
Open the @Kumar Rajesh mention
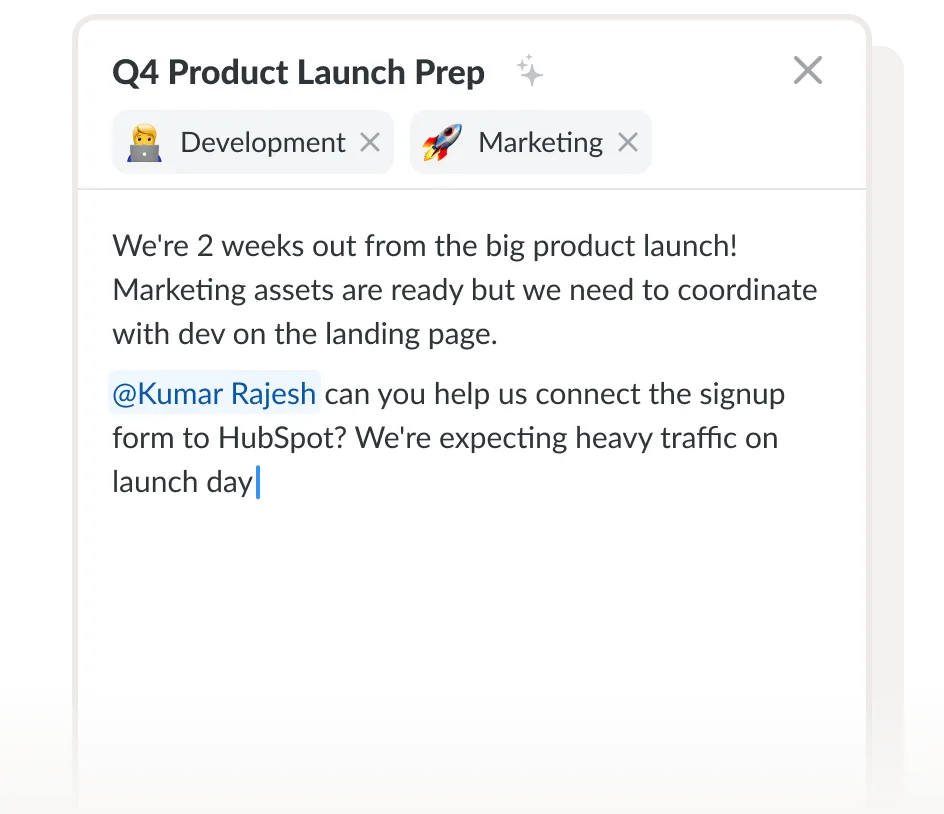(x=214, y=394)
